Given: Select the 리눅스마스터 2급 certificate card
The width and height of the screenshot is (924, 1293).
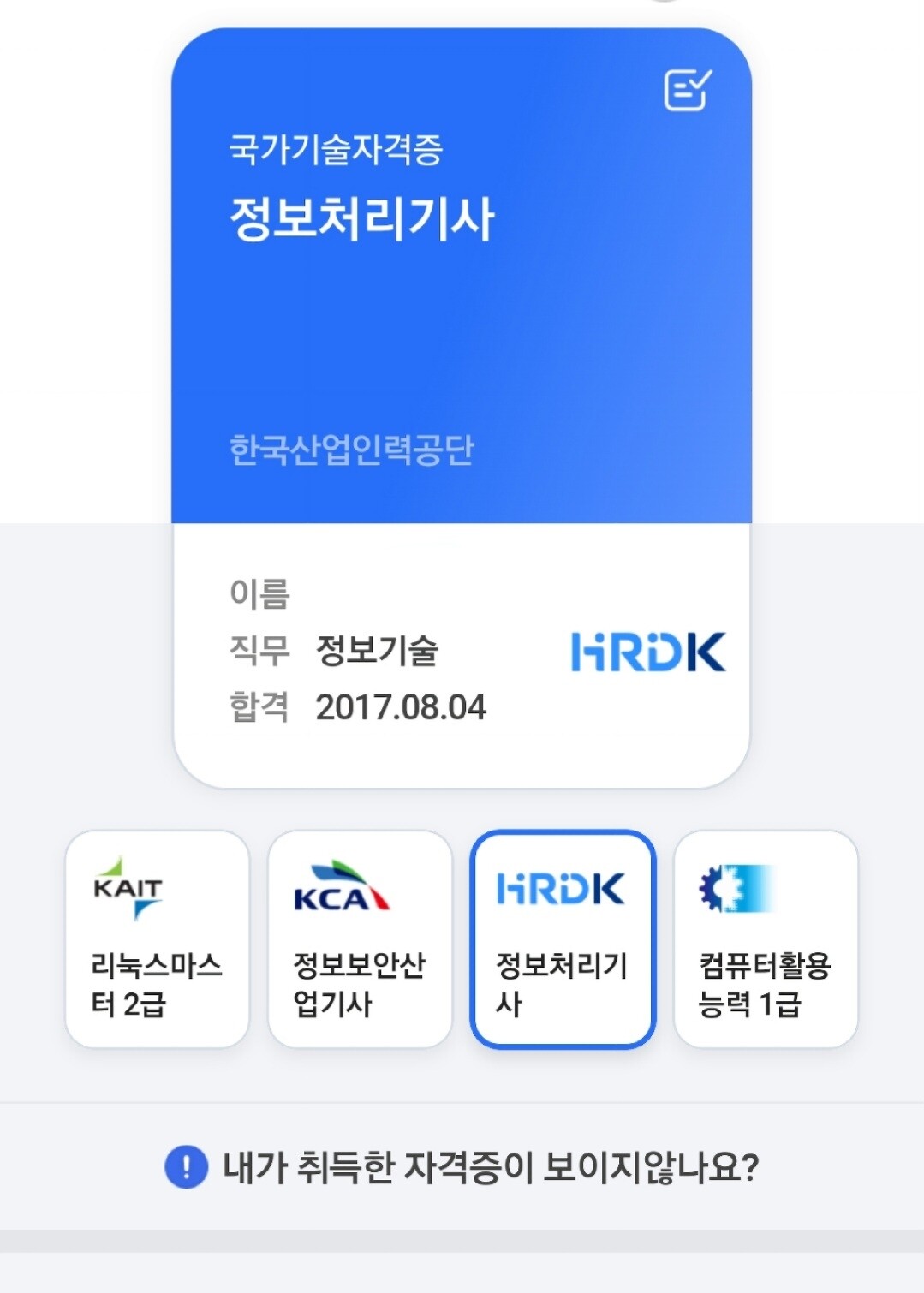Looking at the screenshot, I should [x=156, y=942].
